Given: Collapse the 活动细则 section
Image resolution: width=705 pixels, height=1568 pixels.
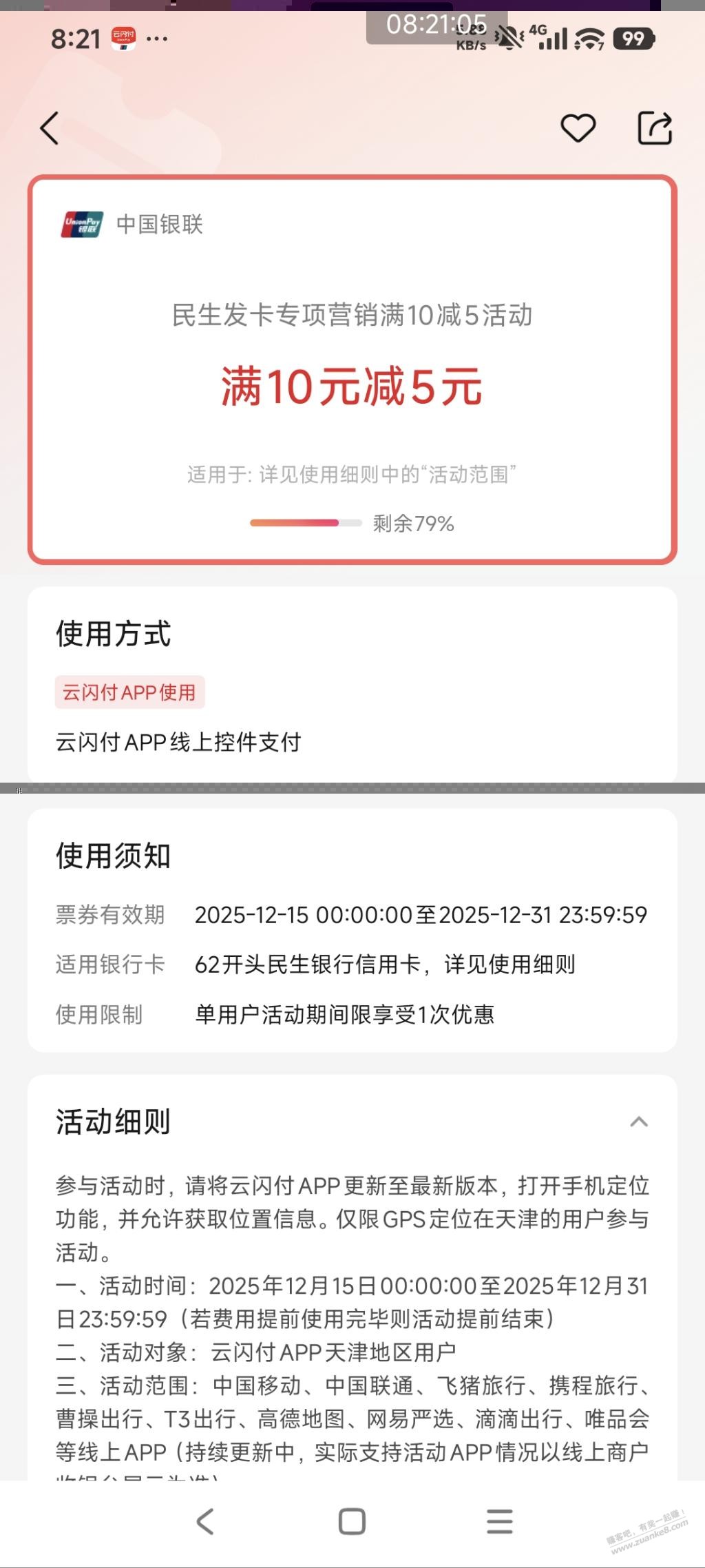Looking at the screenshot, I should point(638,1122).
